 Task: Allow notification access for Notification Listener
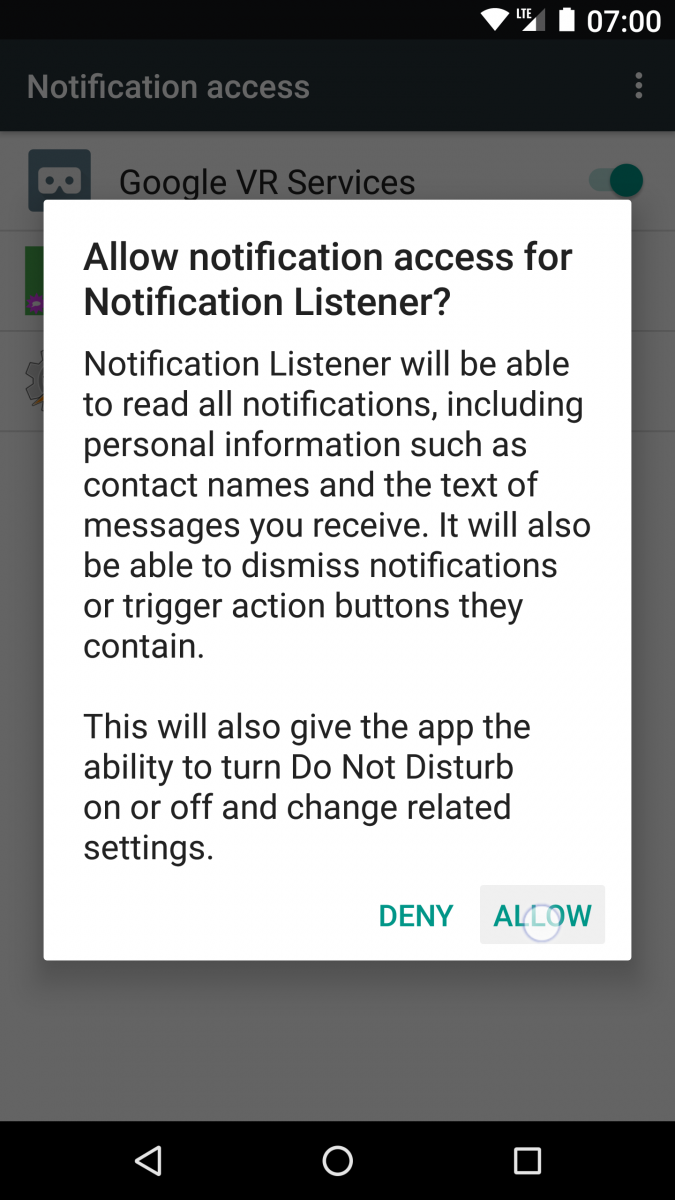click(x=542, y=915)
